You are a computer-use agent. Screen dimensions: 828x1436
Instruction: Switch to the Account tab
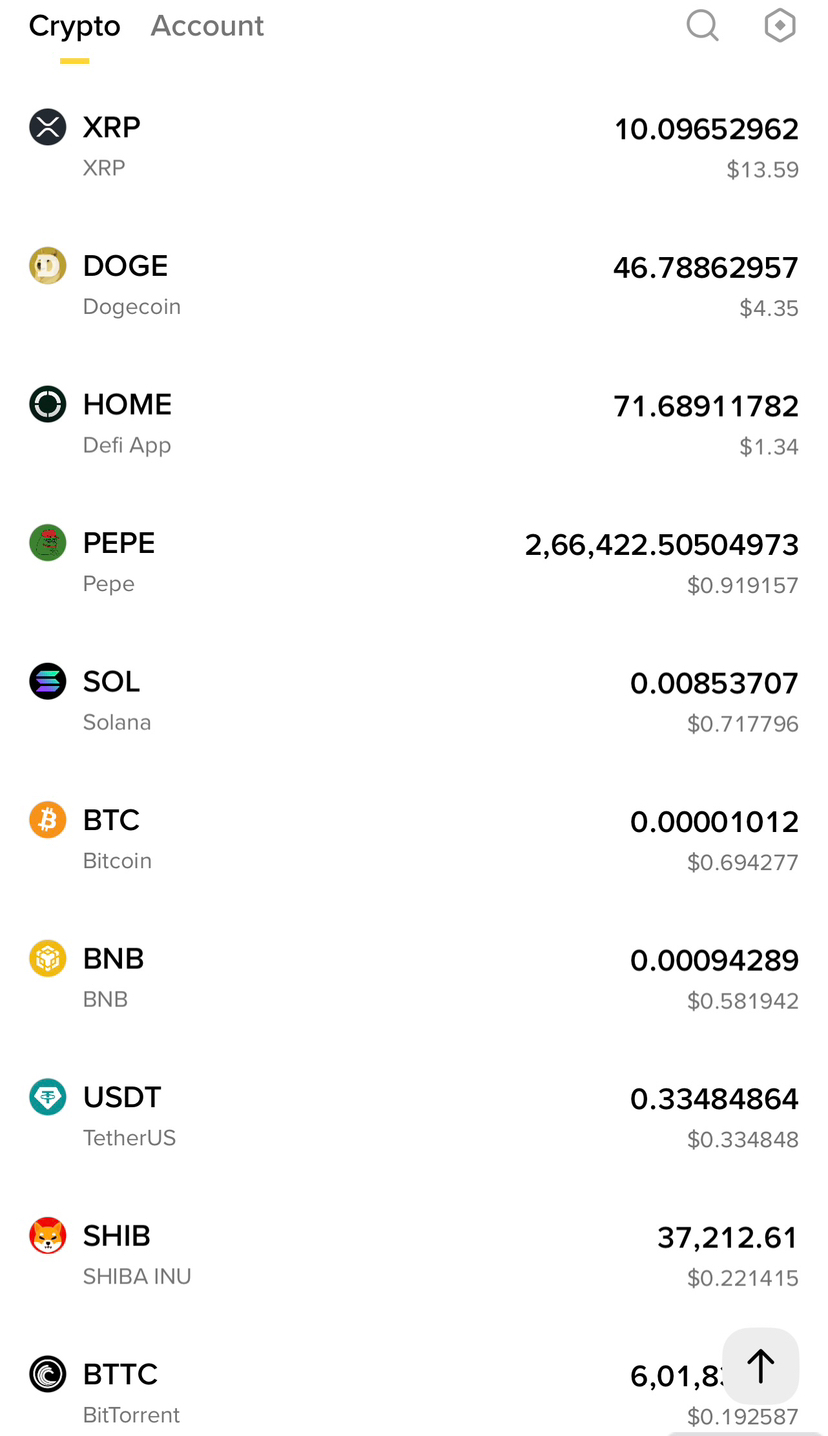tap(207, 26)
